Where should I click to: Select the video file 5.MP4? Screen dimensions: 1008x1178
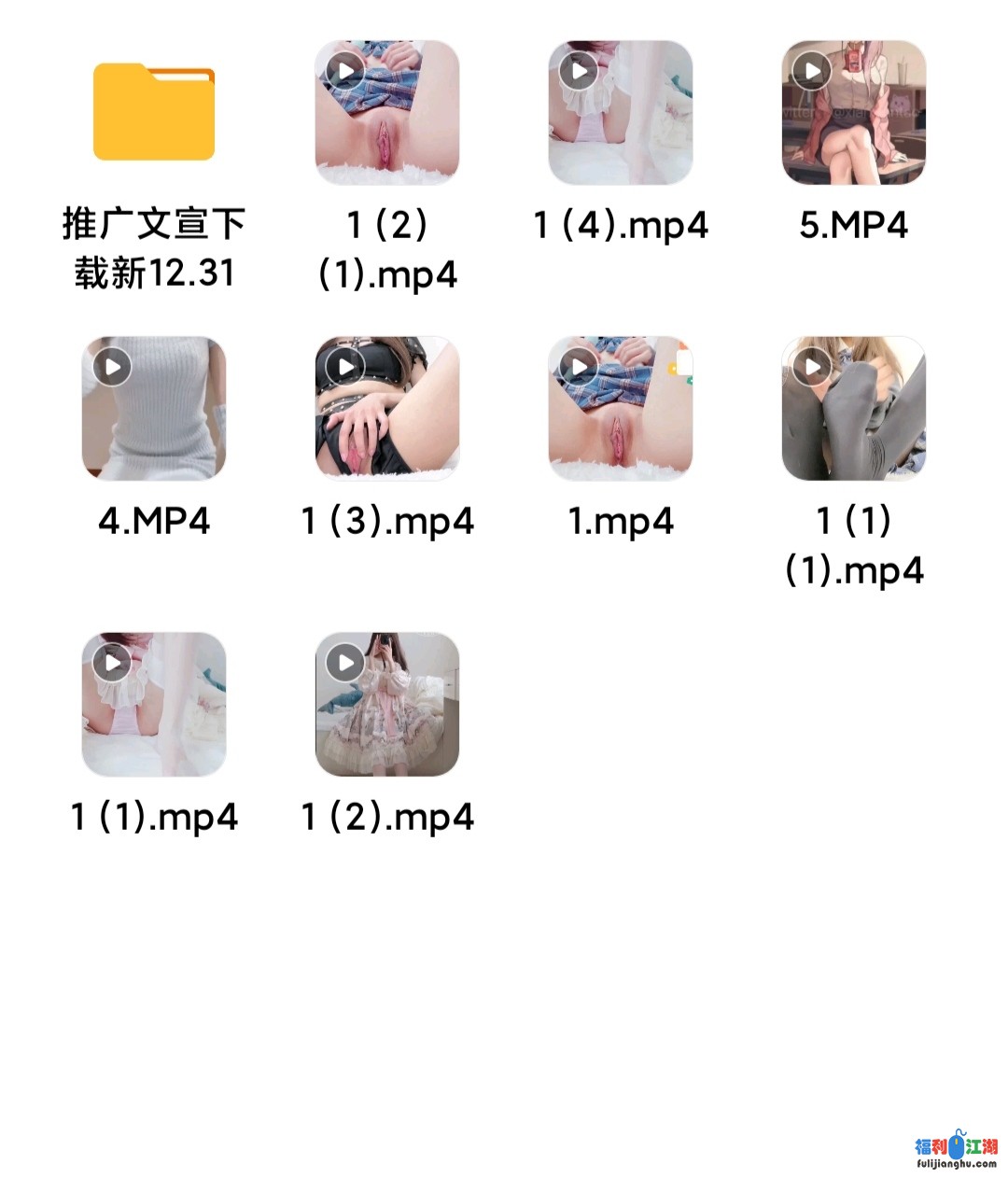(853, 112)
